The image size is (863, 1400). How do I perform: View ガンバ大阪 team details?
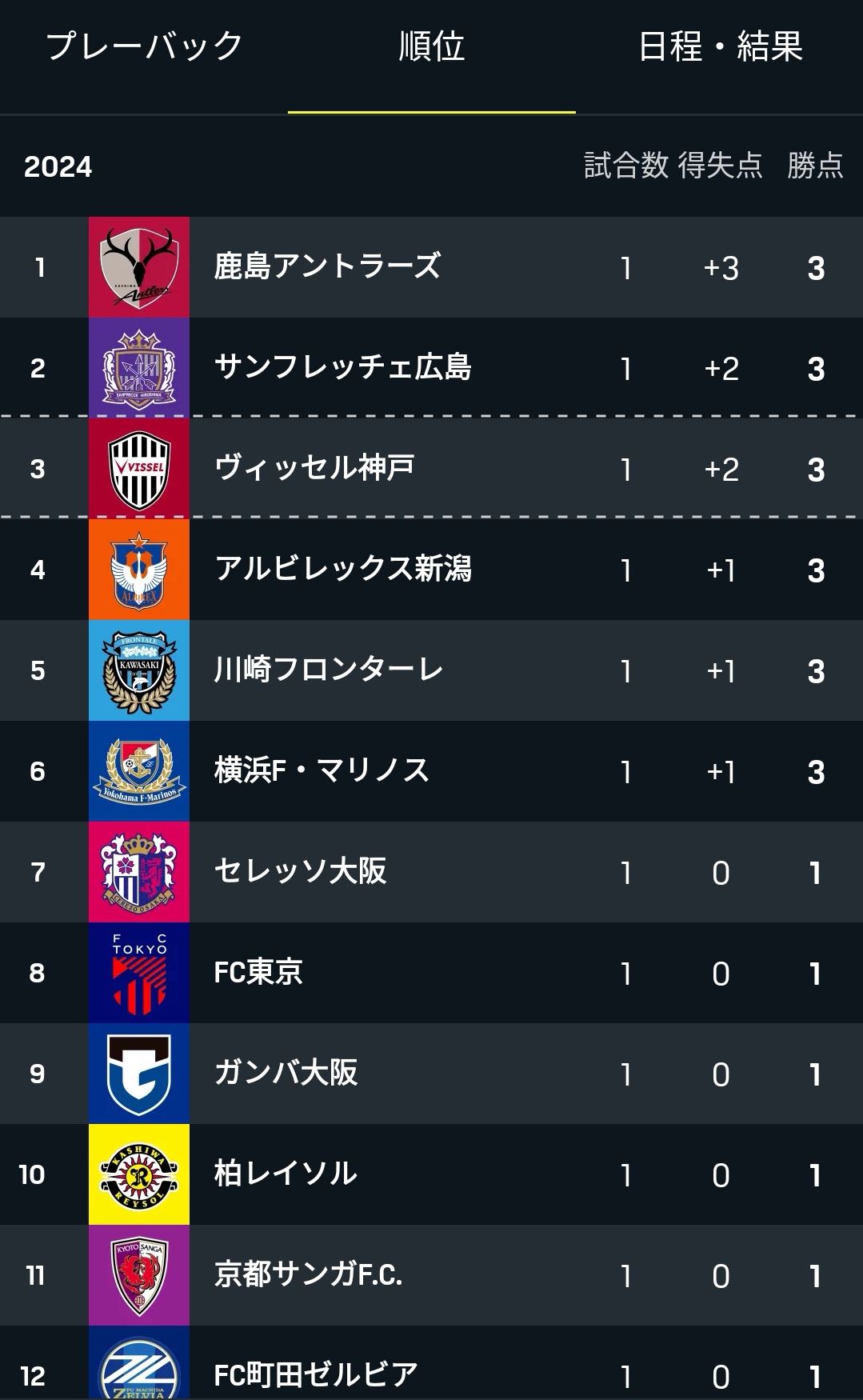[x=431, y=1074]
